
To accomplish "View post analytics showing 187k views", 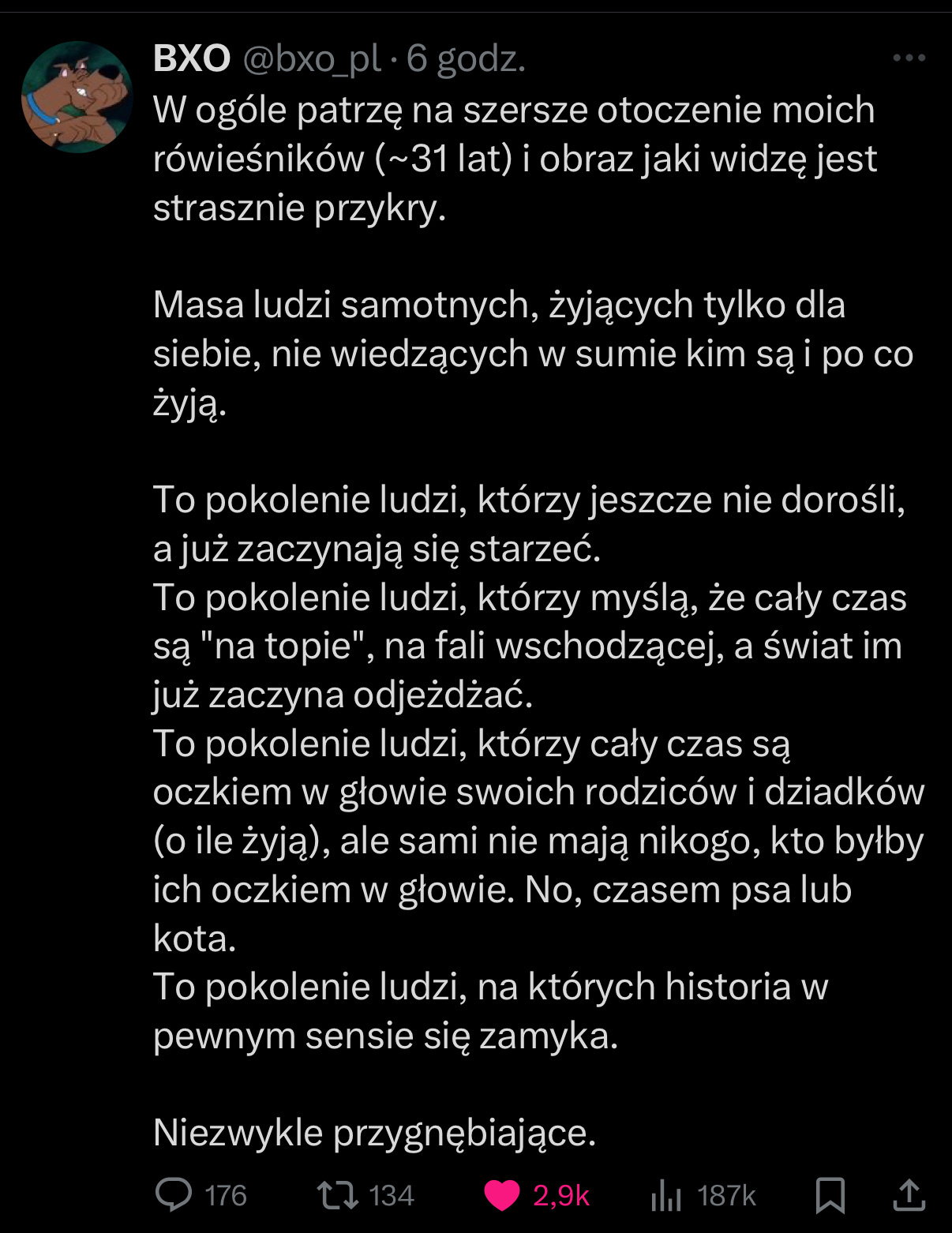I will (666, 1195).
